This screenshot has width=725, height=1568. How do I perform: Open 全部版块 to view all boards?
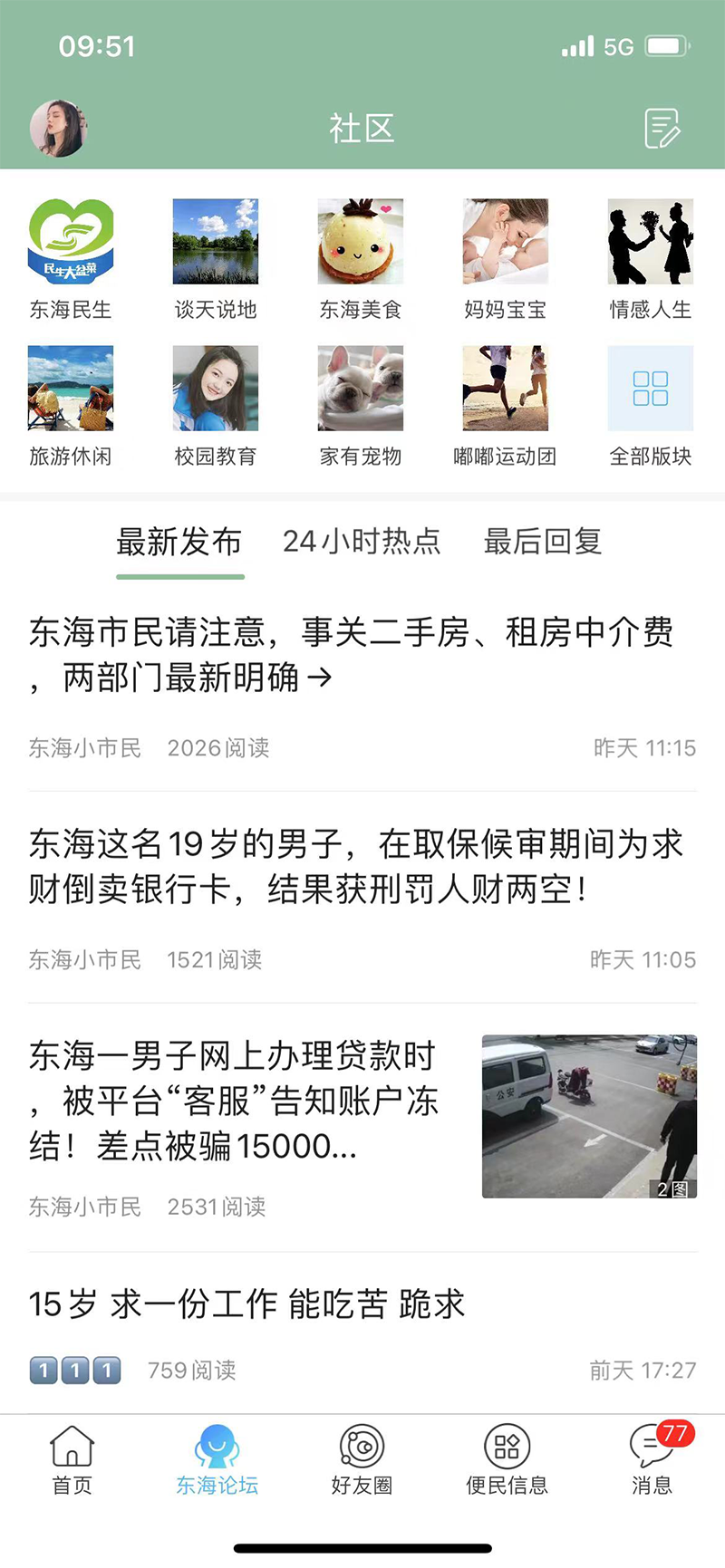(651, 388)
